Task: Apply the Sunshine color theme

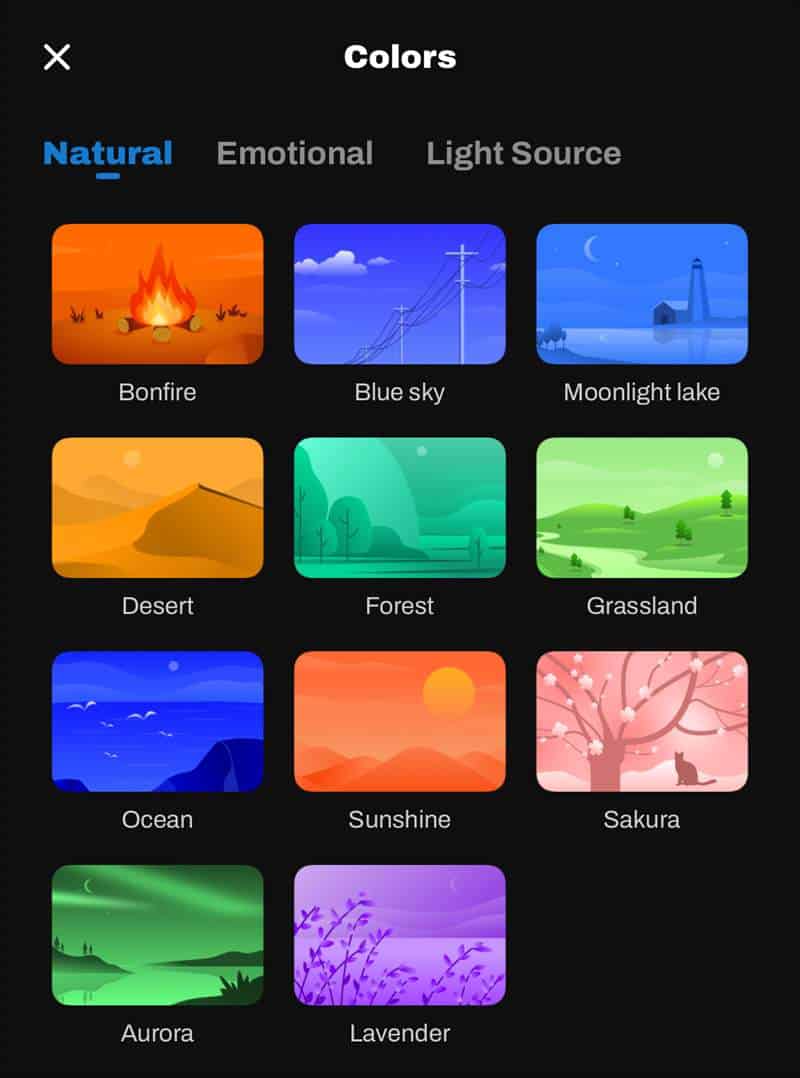Action: [400, 722]
